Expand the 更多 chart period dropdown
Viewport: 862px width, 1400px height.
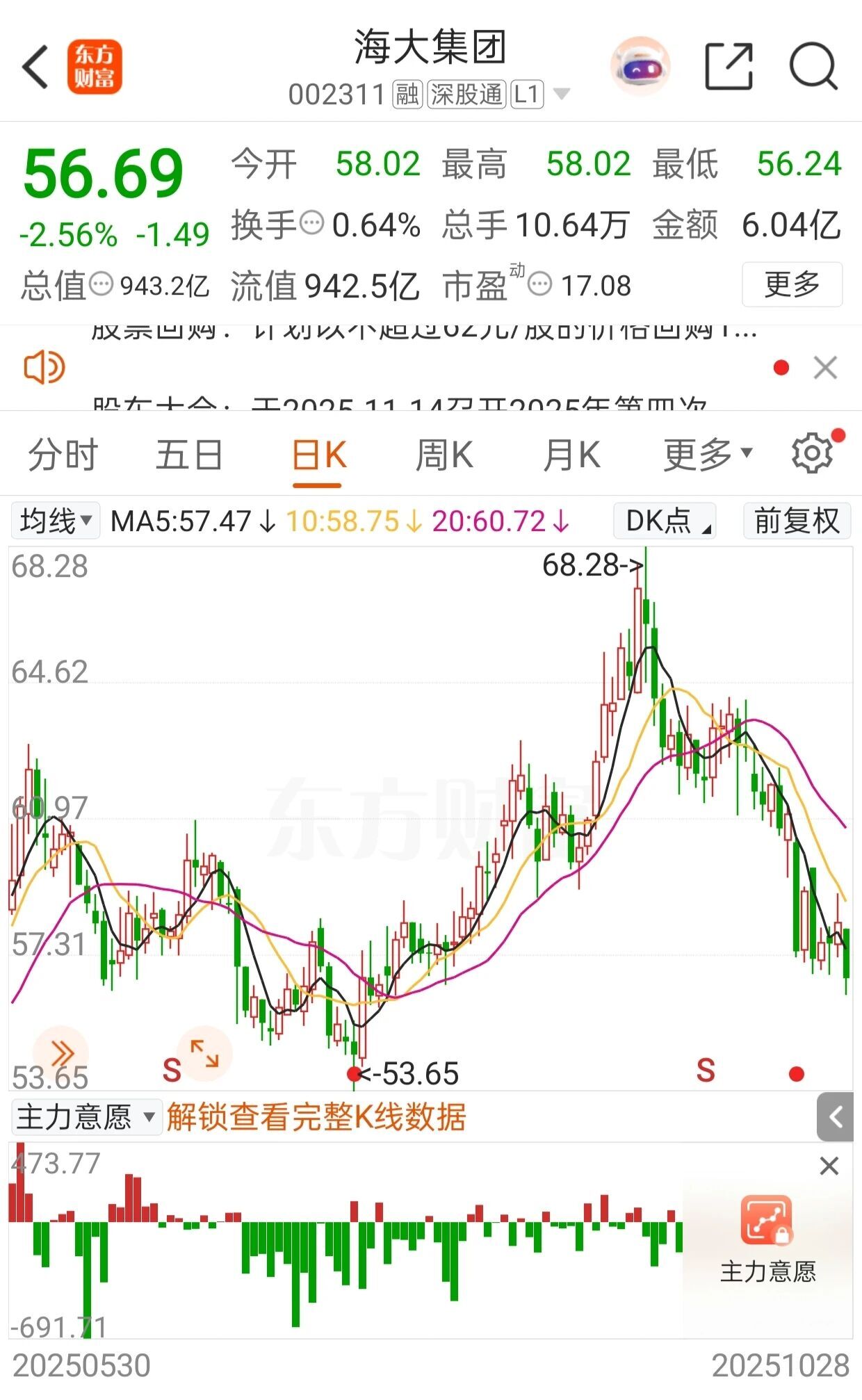(x=707, y=456)
